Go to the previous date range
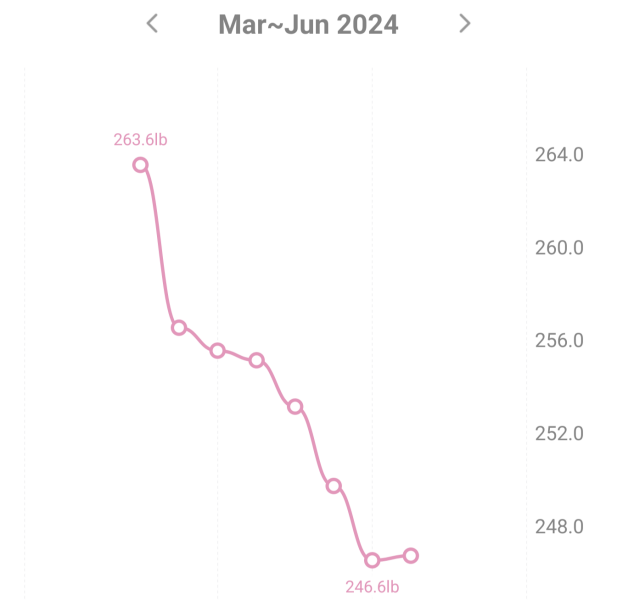617x600 pixels. (x=152, y=24)
